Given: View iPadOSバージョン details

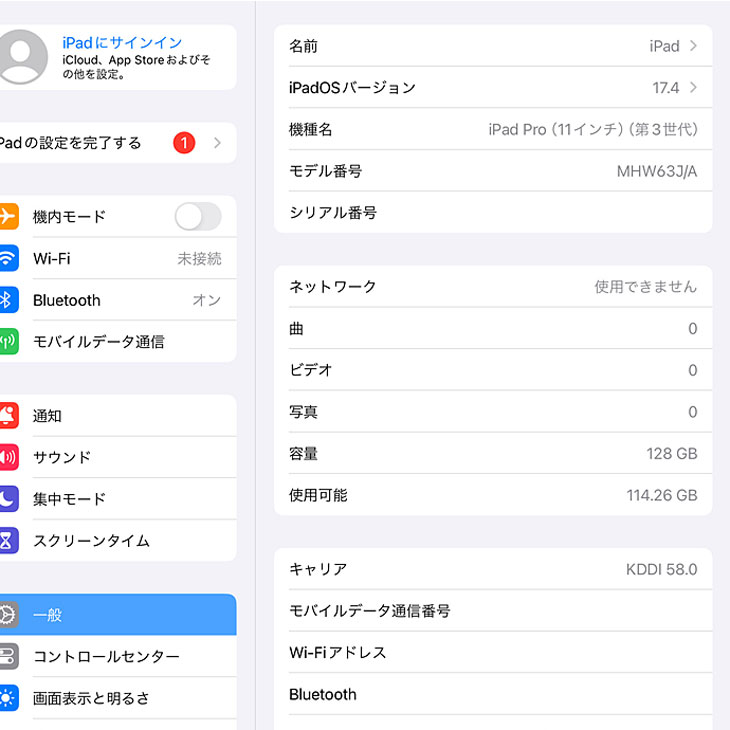Looking at the screenshot, I should click(x=492, y=88).
